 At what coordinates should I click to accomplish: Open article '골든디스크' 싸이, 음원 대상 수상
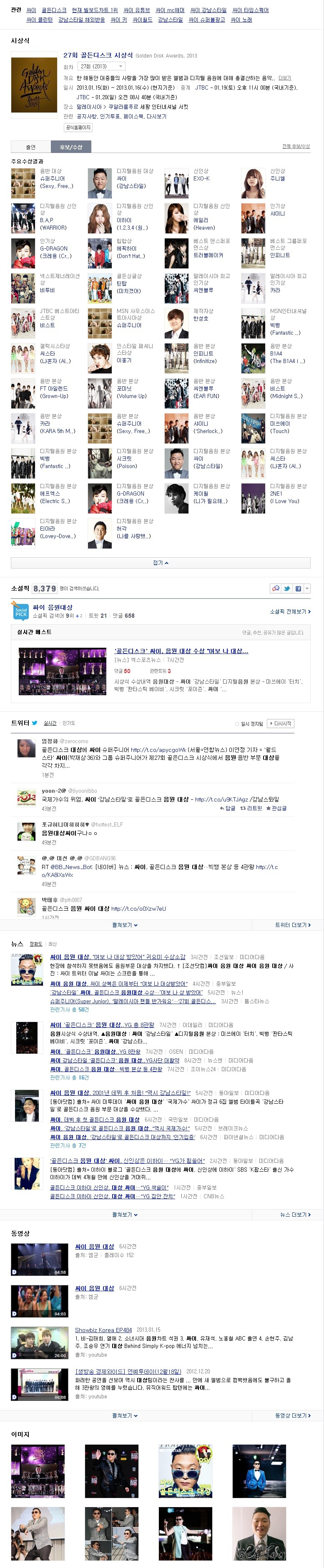coord(181,651)
